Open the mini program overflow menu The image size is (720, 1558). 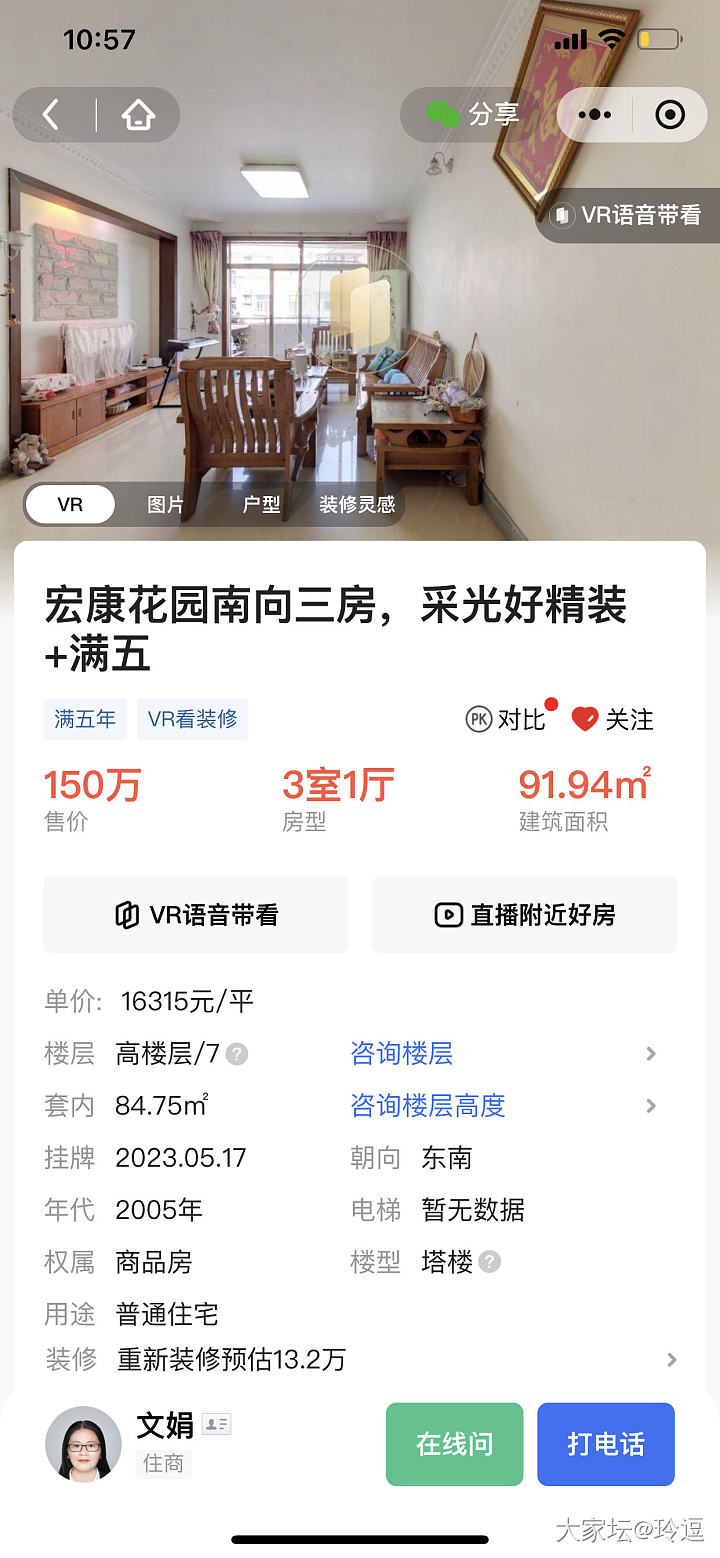(595, 115)
